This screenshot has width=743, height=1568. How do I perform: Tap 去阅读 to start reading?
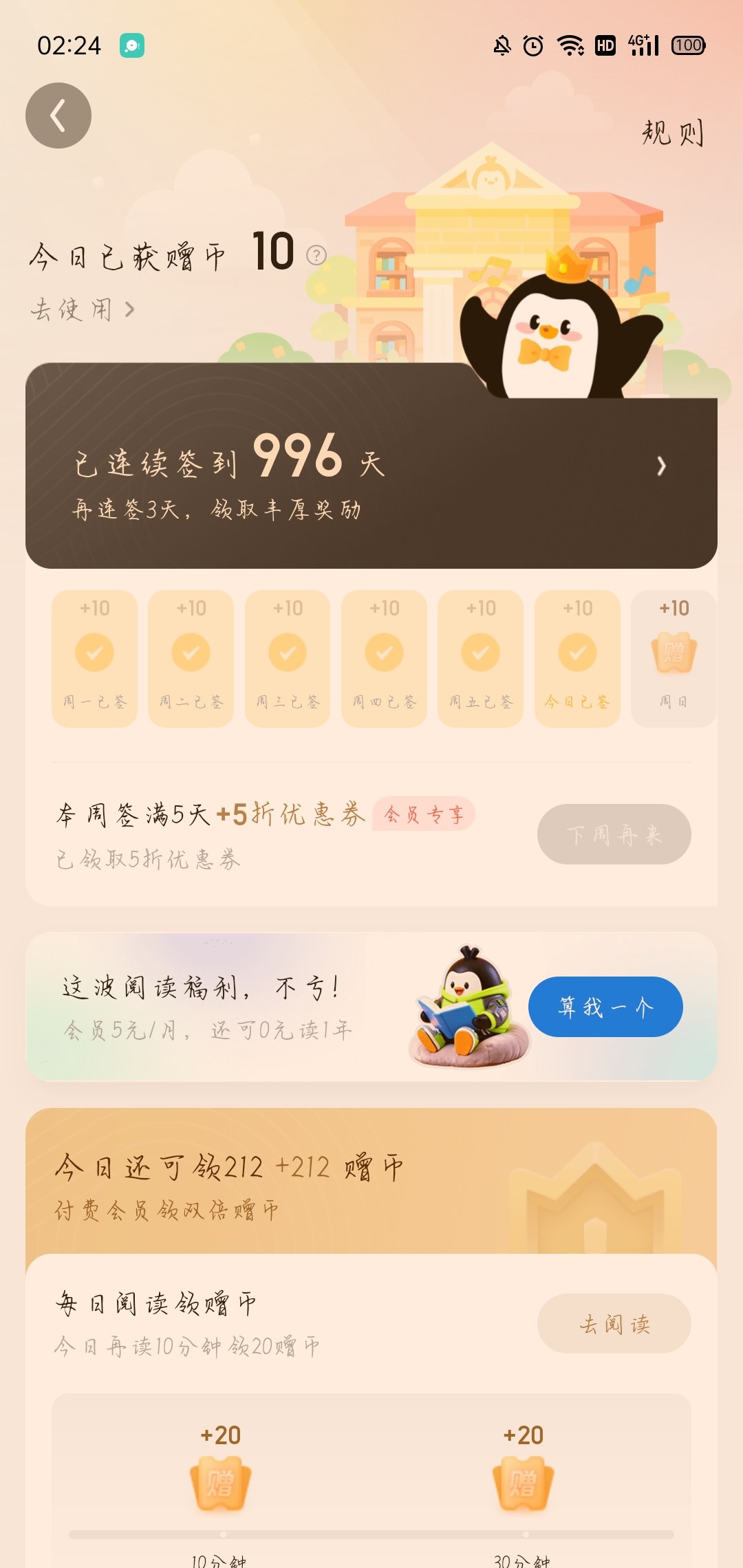coord(614,1324)
